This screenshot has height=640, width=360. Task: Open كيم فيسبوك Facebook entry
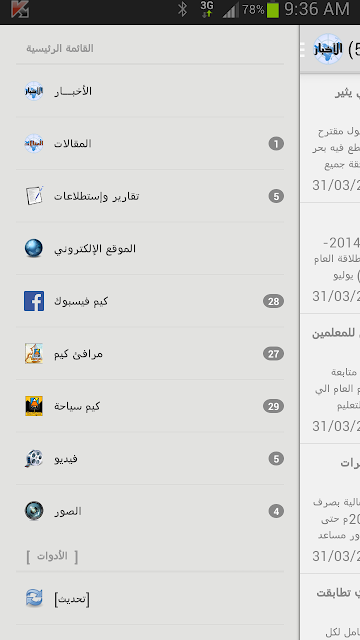150,301
